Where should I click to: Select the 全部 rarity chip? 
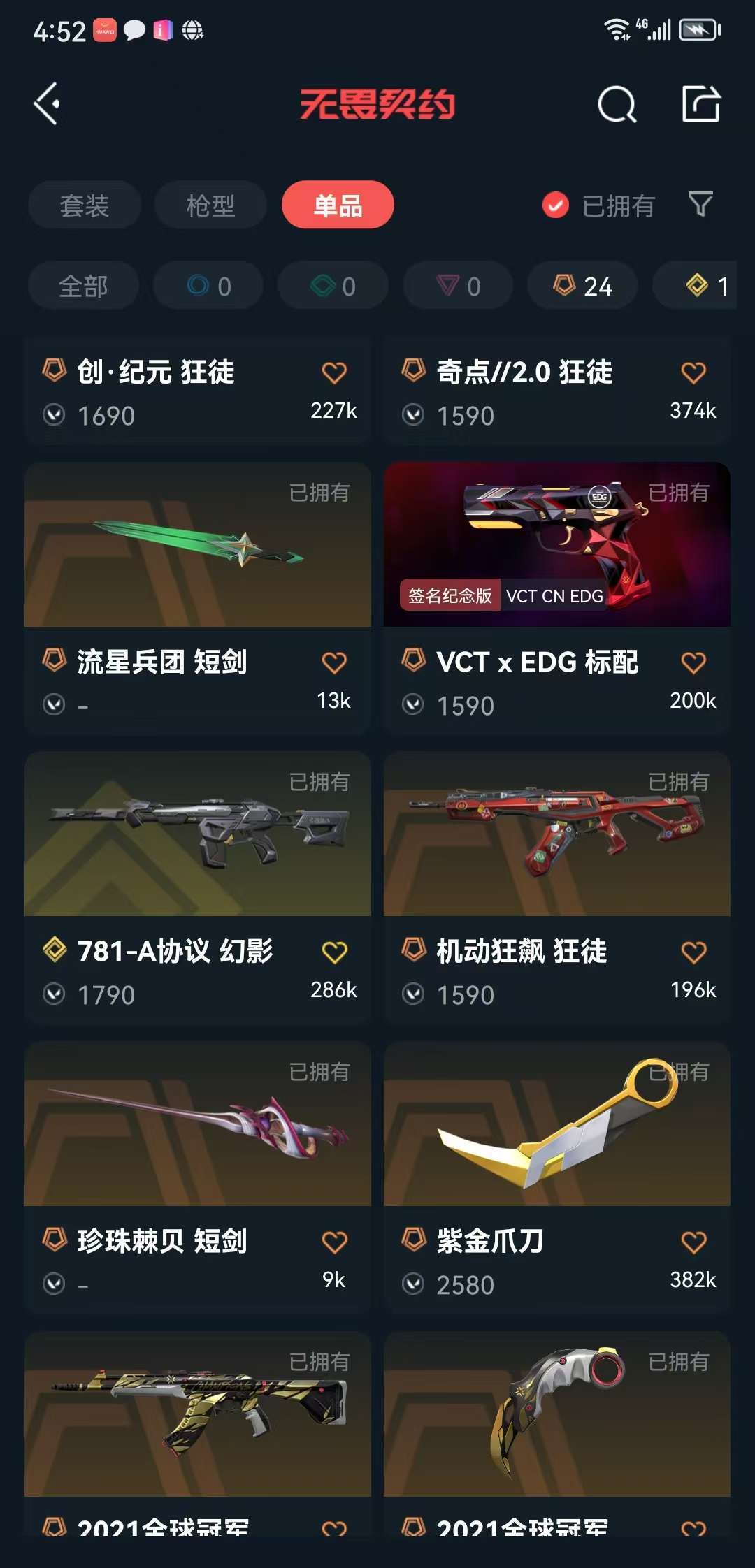83,286
